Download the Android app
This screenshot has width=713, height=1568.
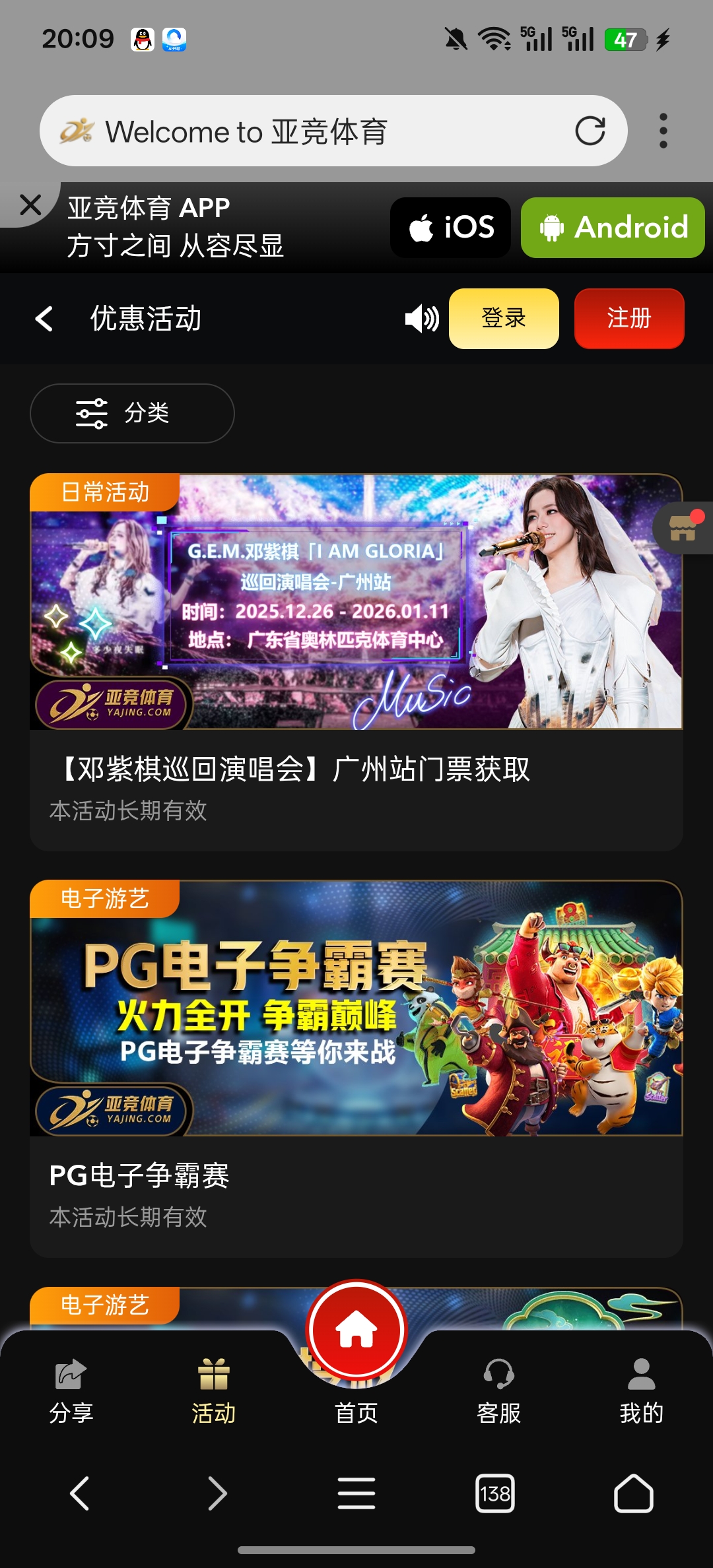pos(613,228)
